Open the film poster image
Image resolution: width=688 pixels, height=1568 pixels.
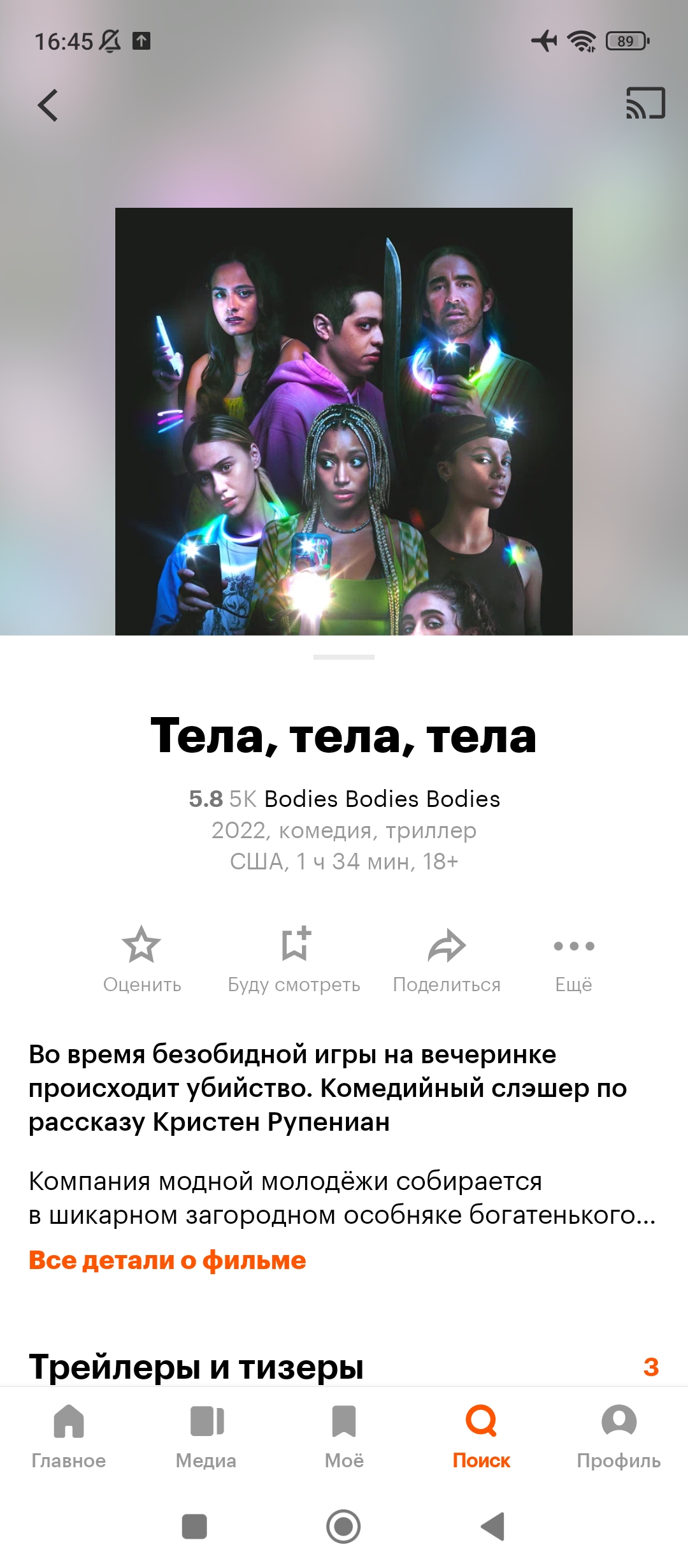(x=344, y=421)
